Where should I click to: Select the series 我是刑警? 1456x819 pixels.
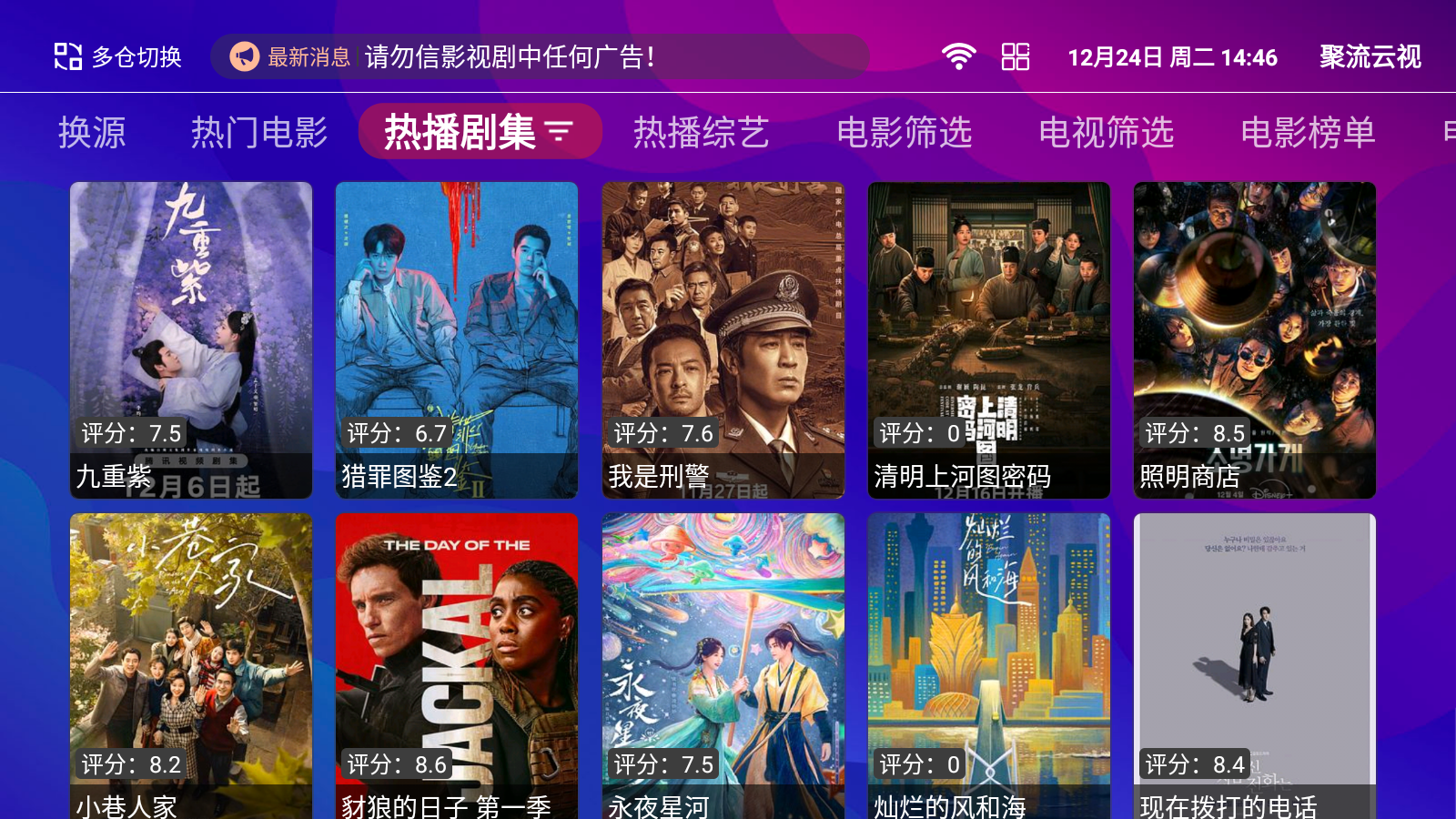tap(723, 339)
